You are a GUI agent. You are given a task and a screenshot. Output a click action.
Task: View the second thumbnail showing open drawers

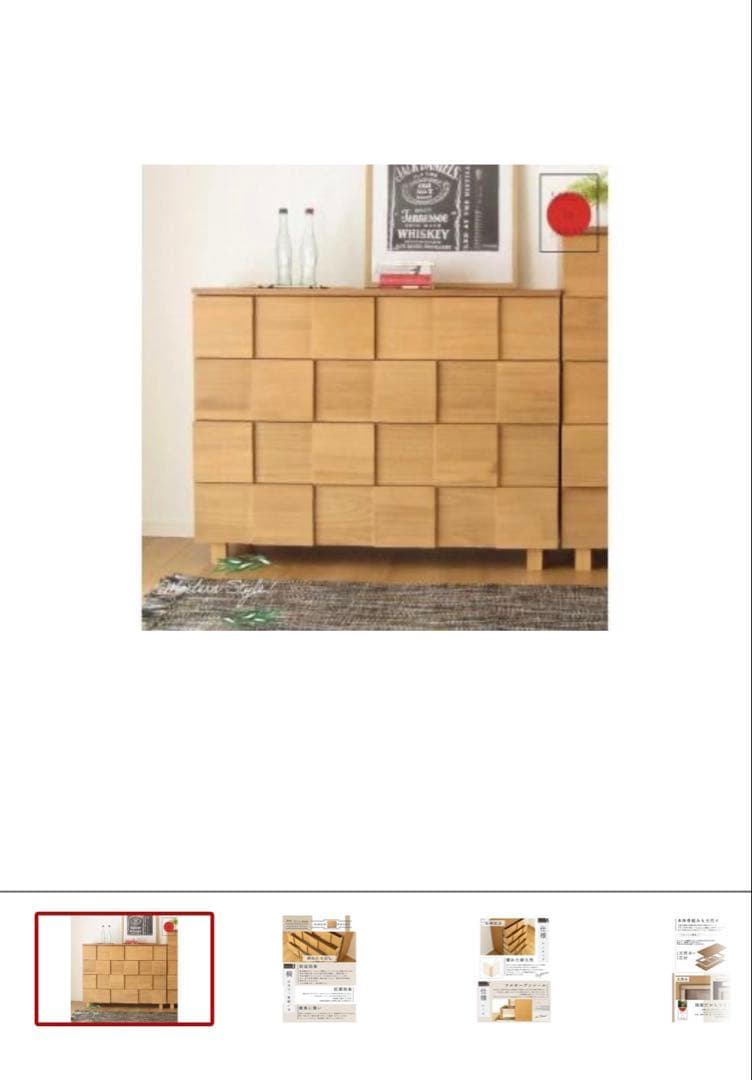pyautogui.click(x=319, y=968)
